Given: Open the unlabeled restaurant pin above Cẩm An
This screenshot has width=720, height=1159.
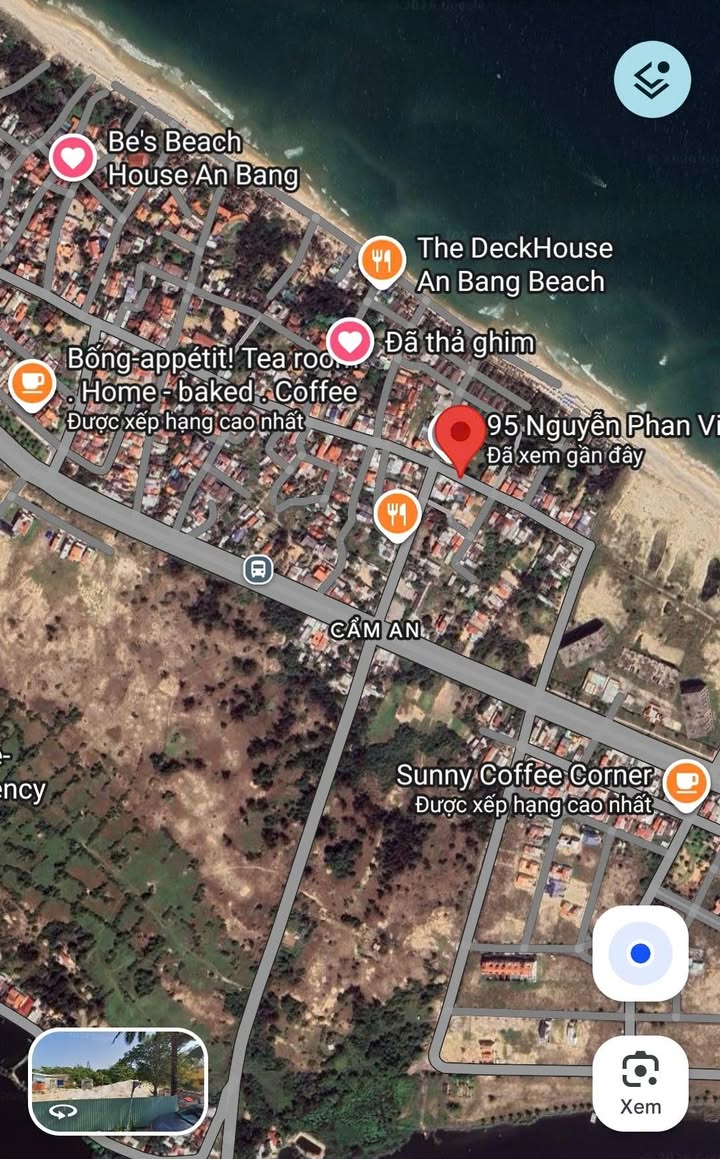Looking at the screenshot, I should 398,515.
